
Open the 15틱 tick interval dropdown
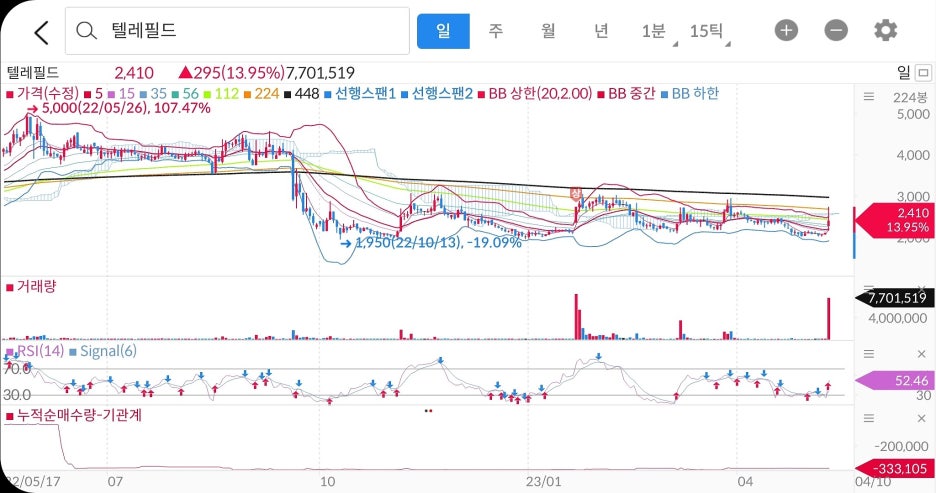coord(707,31)
